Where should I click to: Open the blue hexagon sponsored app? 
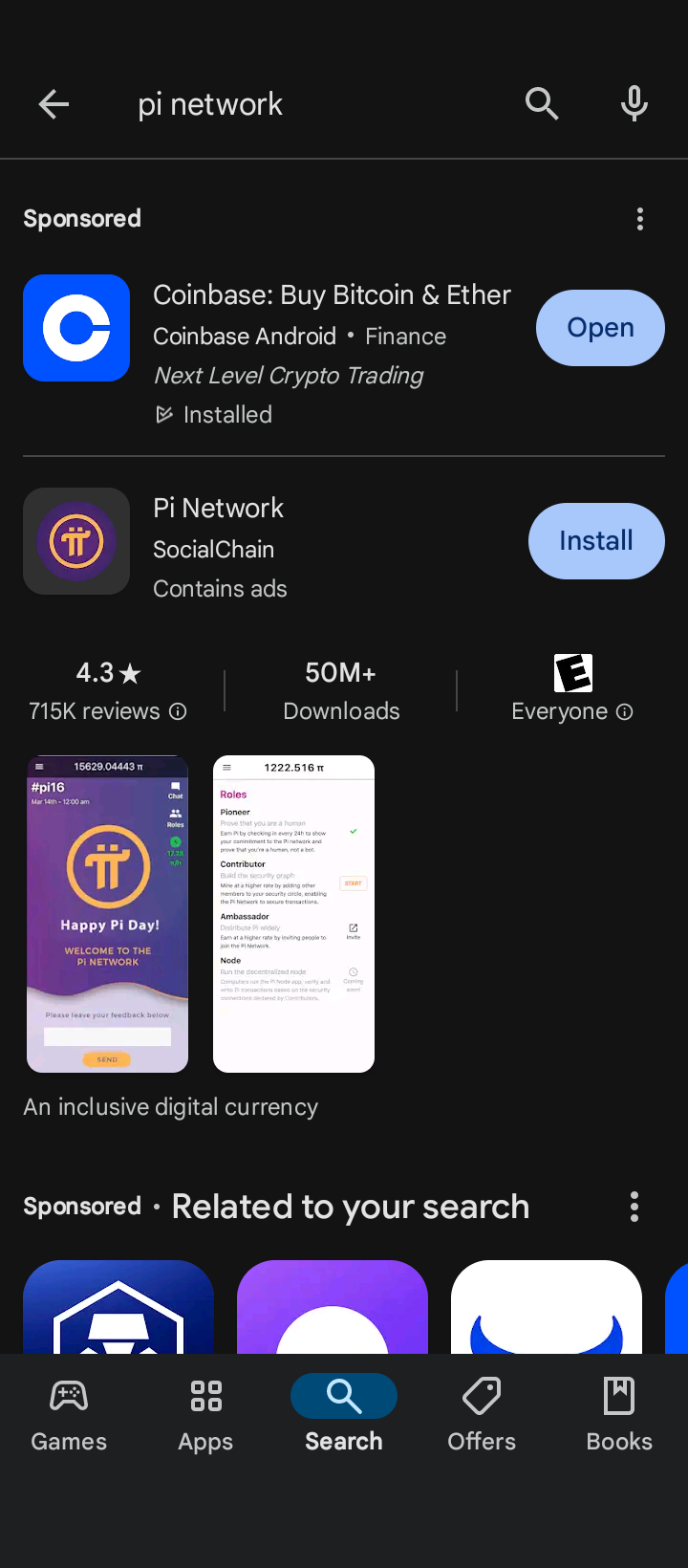coord(118,1308)
